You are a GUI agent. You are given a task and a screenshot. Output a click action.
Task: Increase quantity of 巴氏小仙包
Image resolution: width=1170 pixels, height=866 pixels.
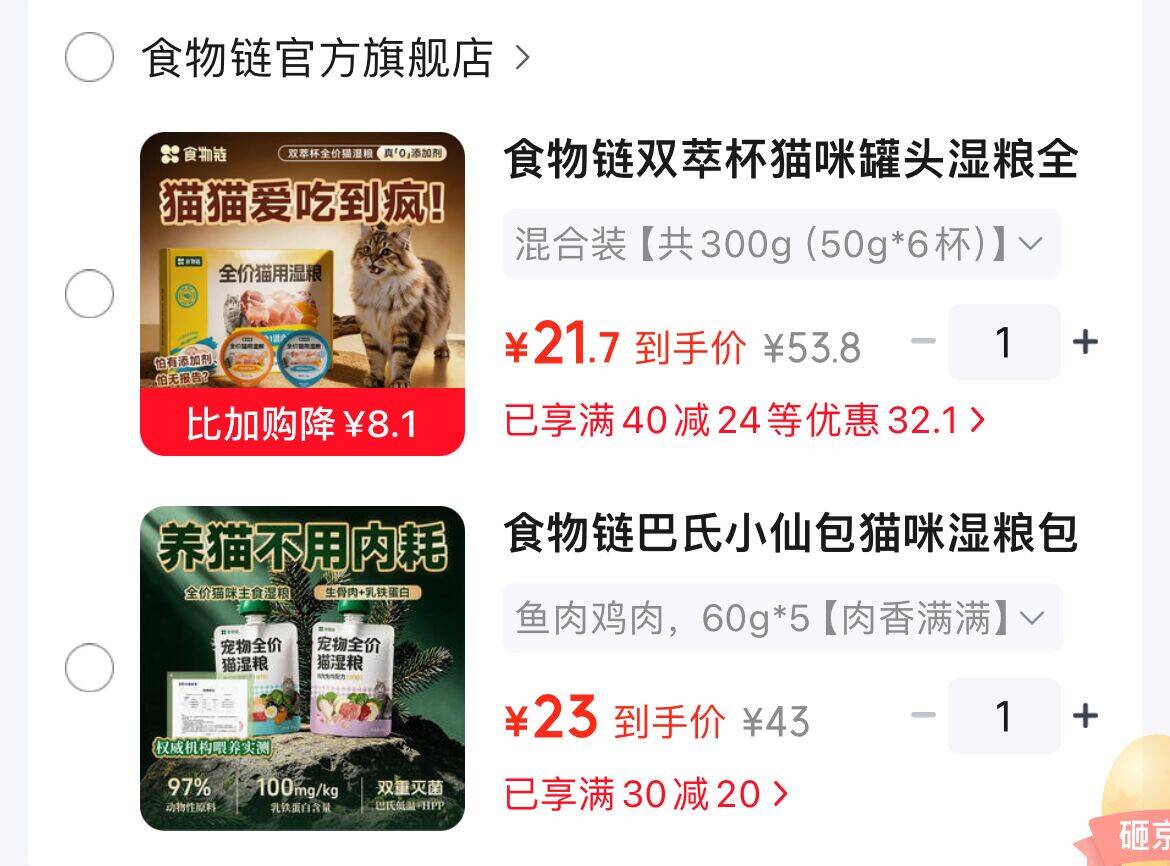[x=1085, y=716]
